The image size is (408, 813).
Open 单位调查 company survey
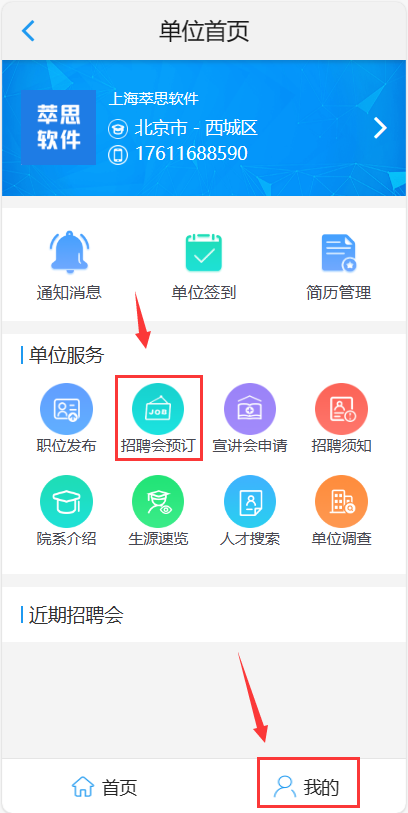tap(341, 511)
